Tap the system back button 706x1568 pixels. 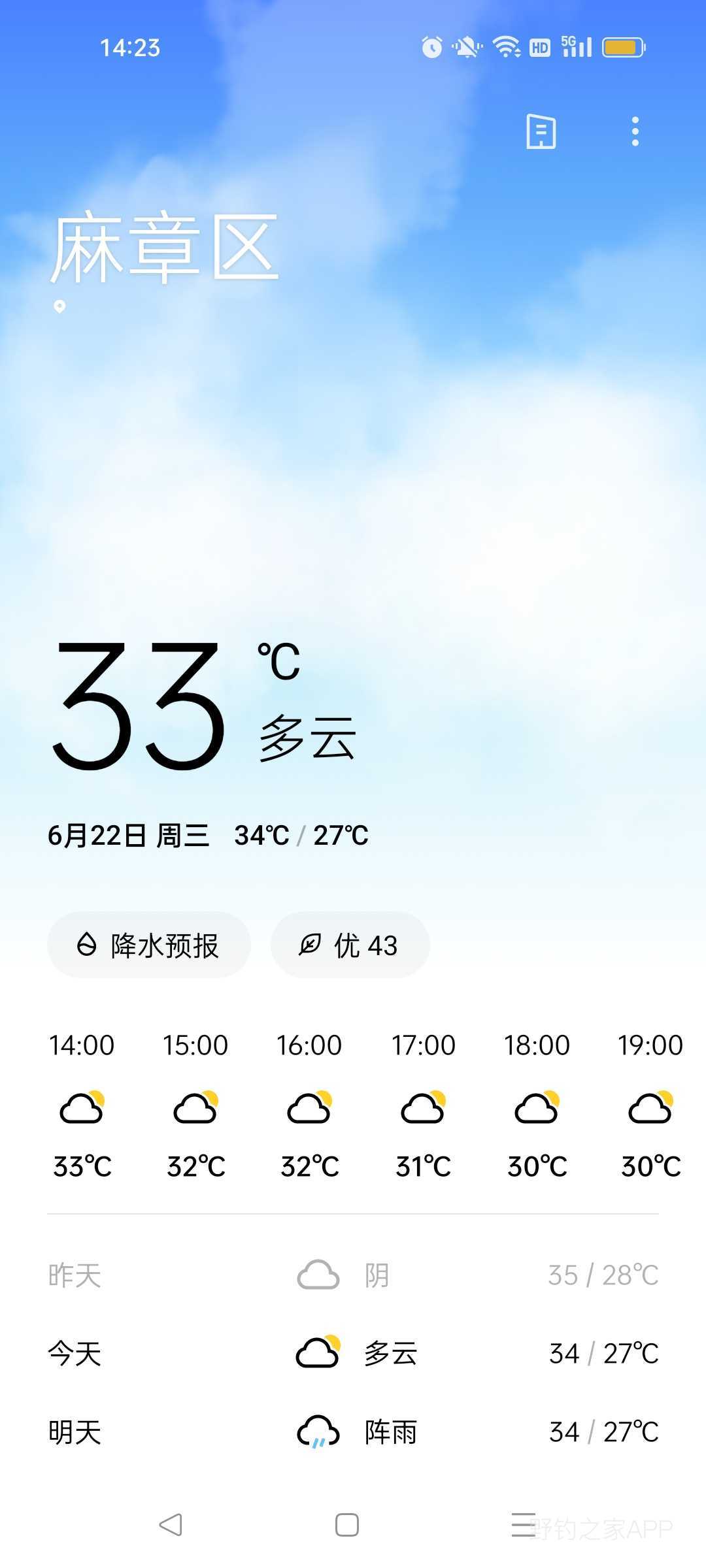(x=171, y=1525)
